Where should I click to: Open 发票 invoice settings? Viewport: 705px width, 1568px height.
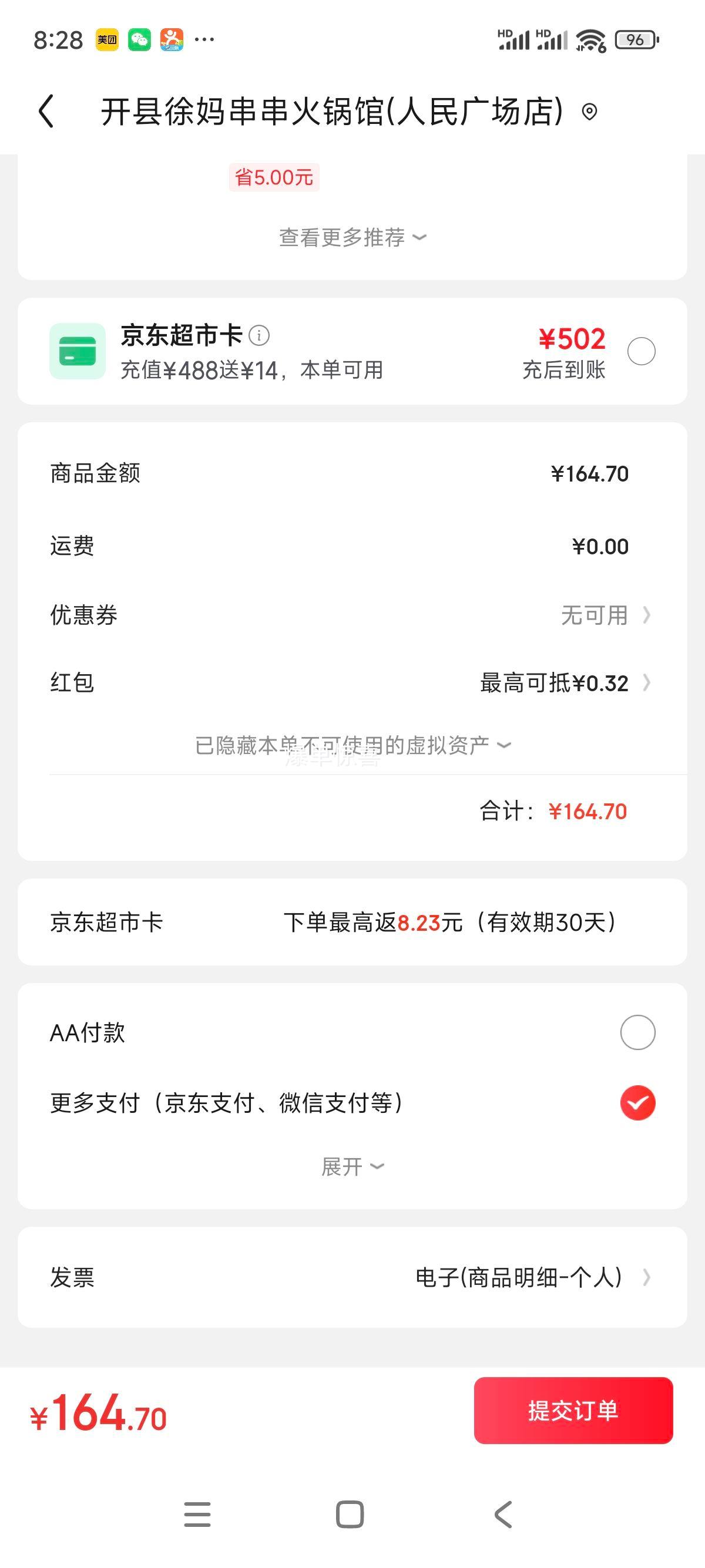[x=352, y=1277]
